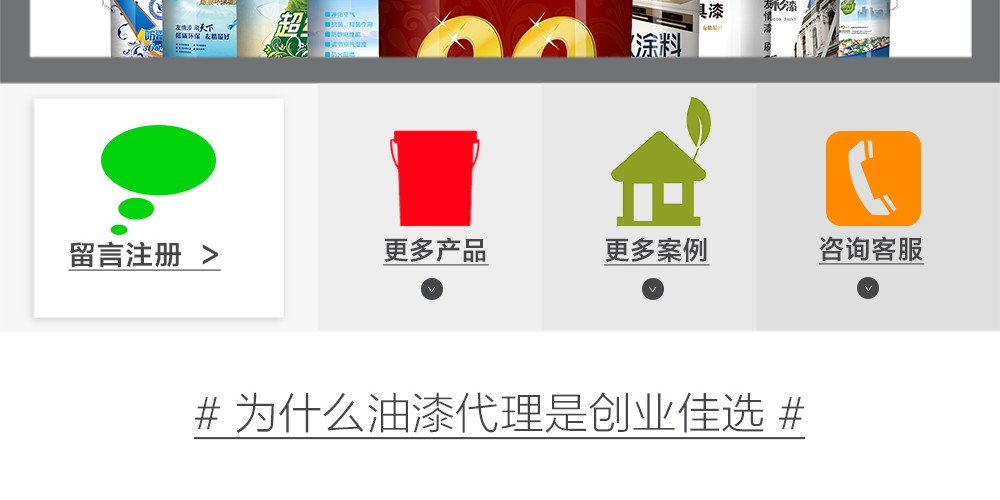This screenshot has height=500, width=1000.
Task: Open the 留言注册 message registration link
Action: 144,255
